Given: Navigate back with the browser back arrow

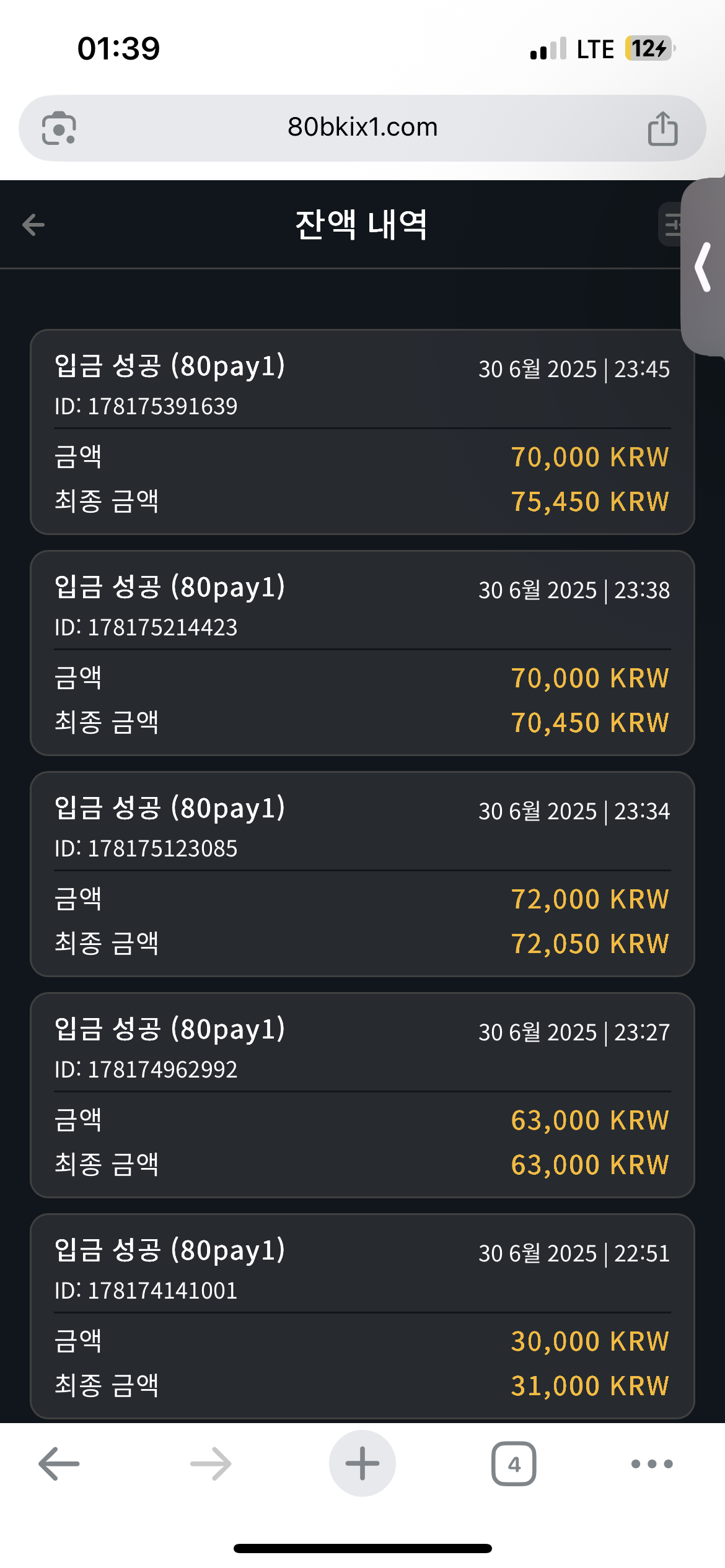Looking at the screenshot, I should [59, 1464].
